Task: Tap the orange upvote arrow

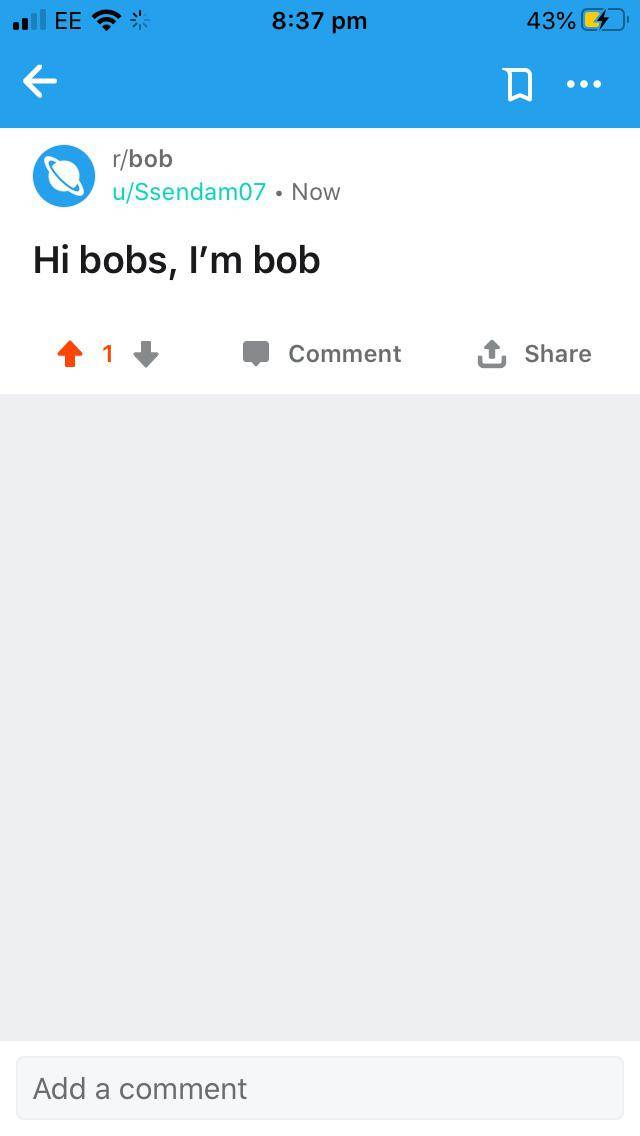Action: pyautogui.click(x=70, y=354)
